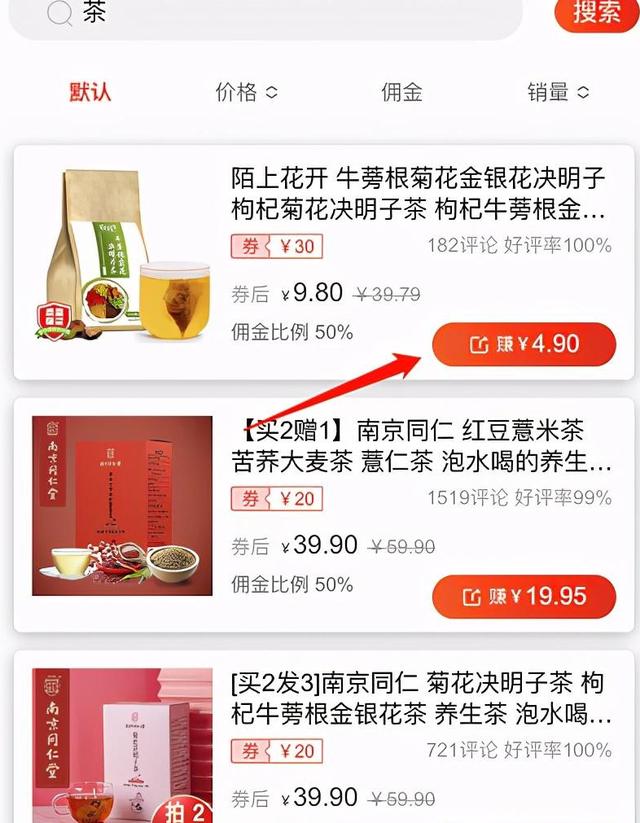Sort results by 佣金
This screenshot has width=640, height=823.
[402, 92]
